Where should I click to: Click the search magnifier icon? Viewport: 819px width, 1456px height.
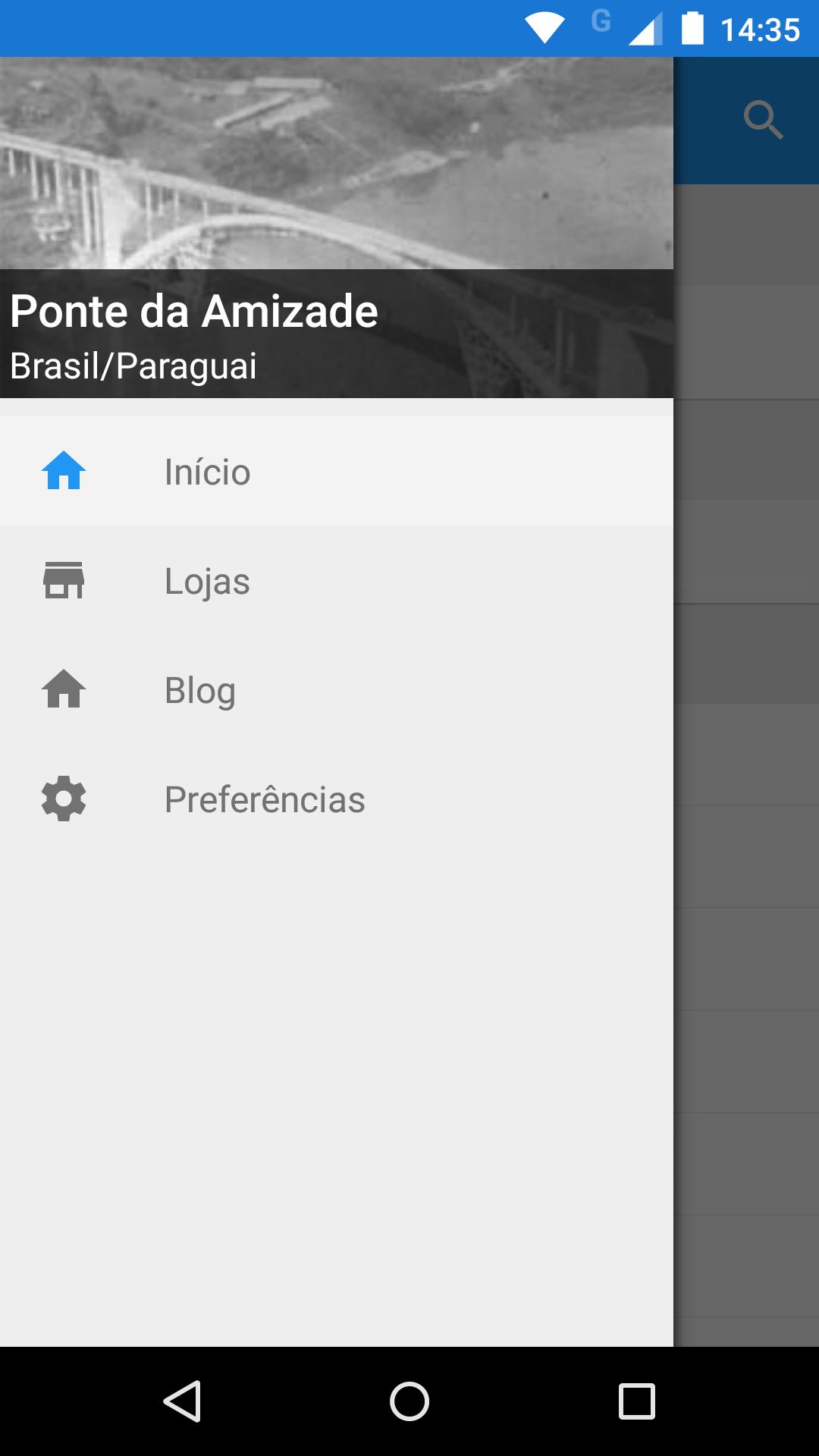pos(763,119)
